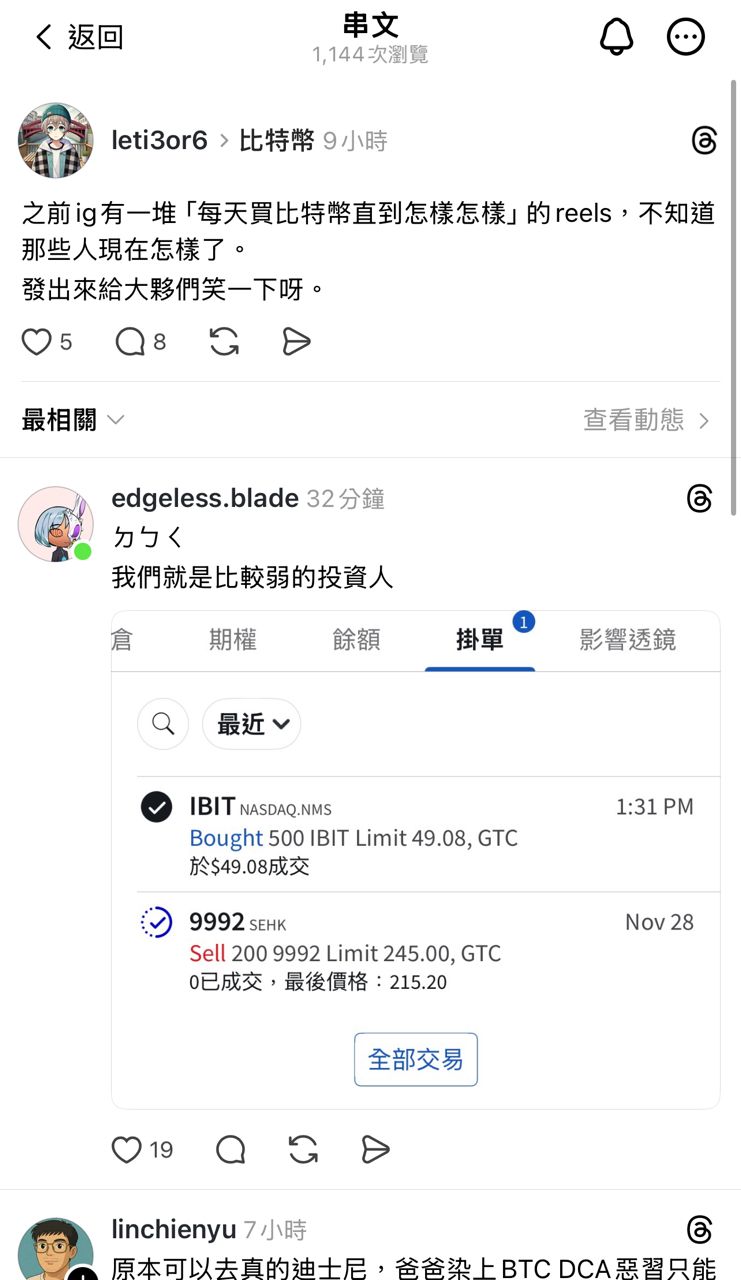Open the notifications bell for this thread

point(616,38)
